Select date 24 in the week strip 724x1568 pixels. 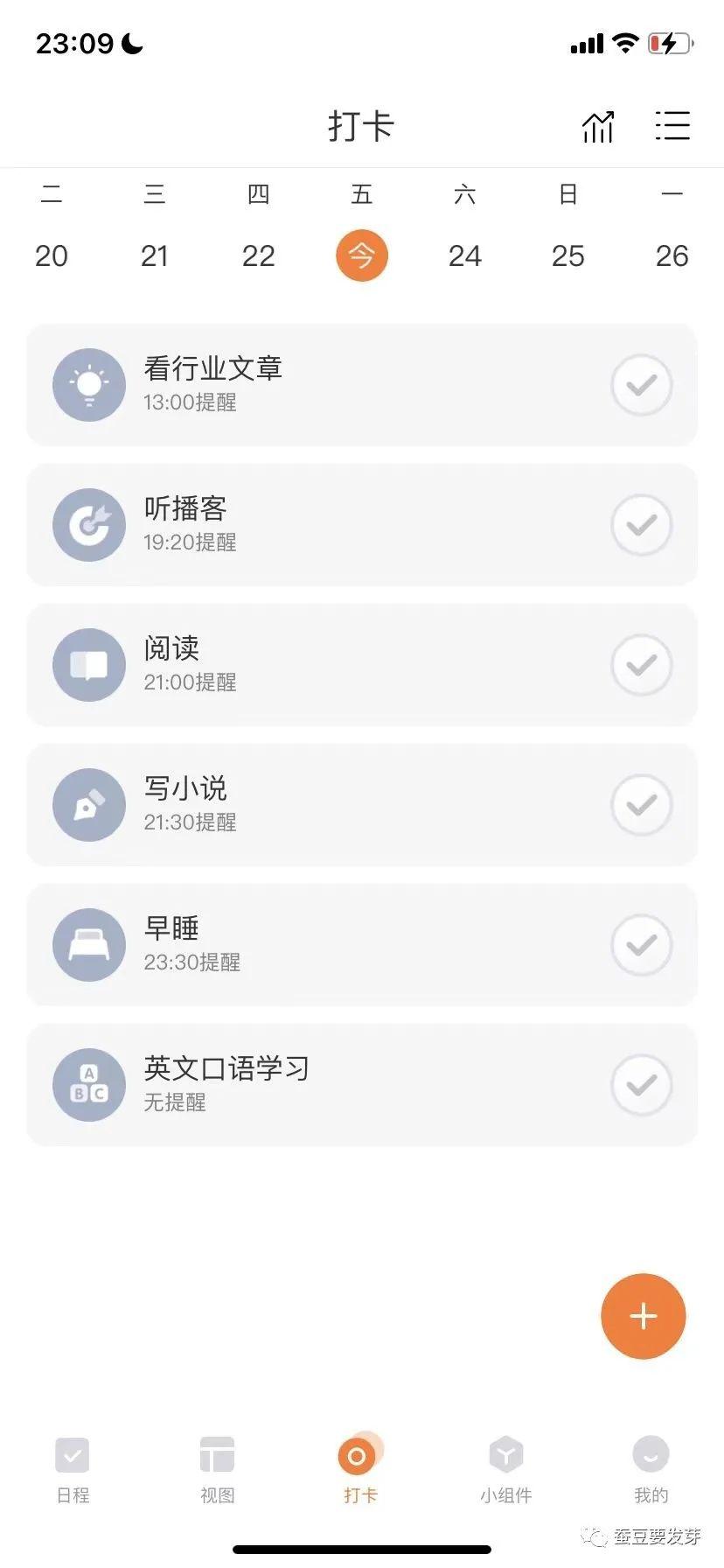[x=464, y=255]
